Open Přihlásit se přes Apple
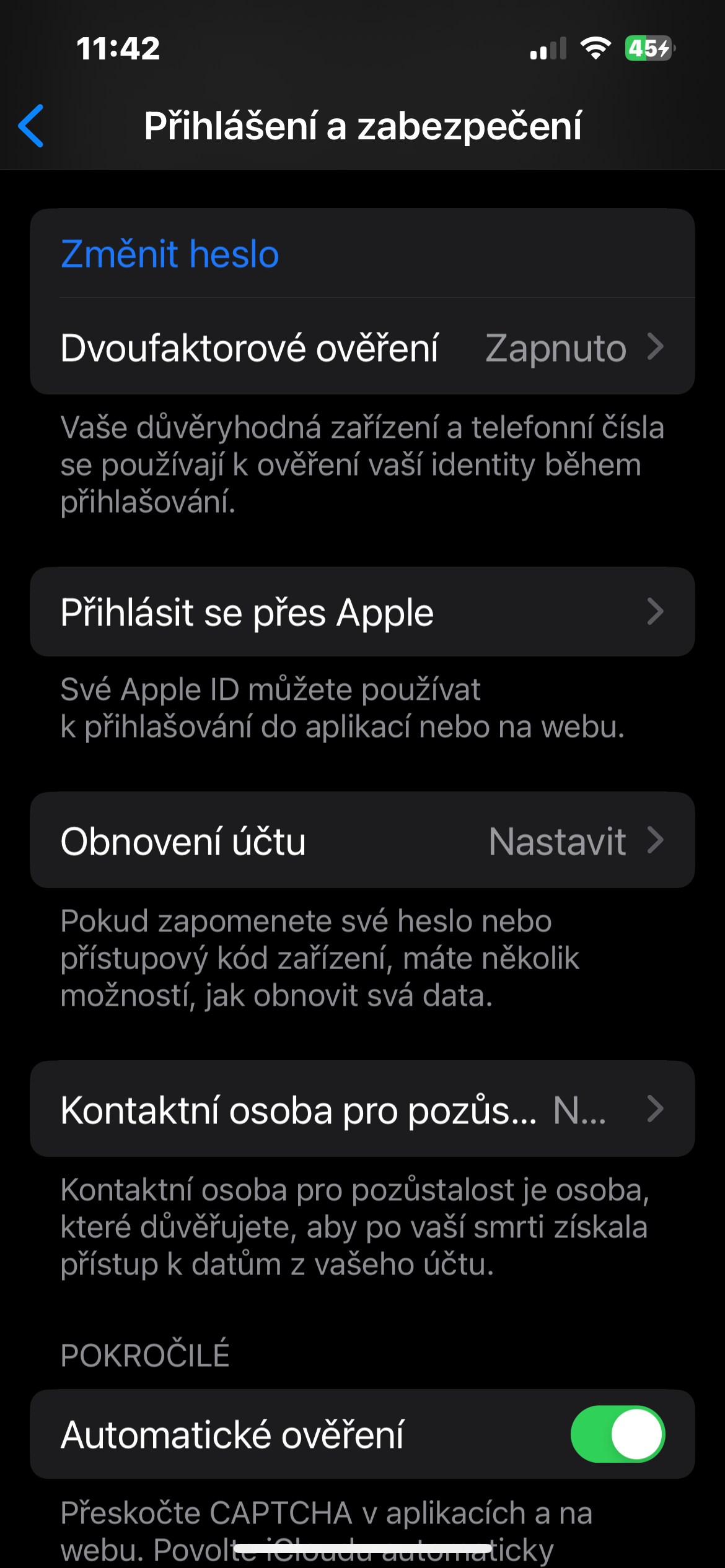725x1568 pixels. click(x=362, y=612)
